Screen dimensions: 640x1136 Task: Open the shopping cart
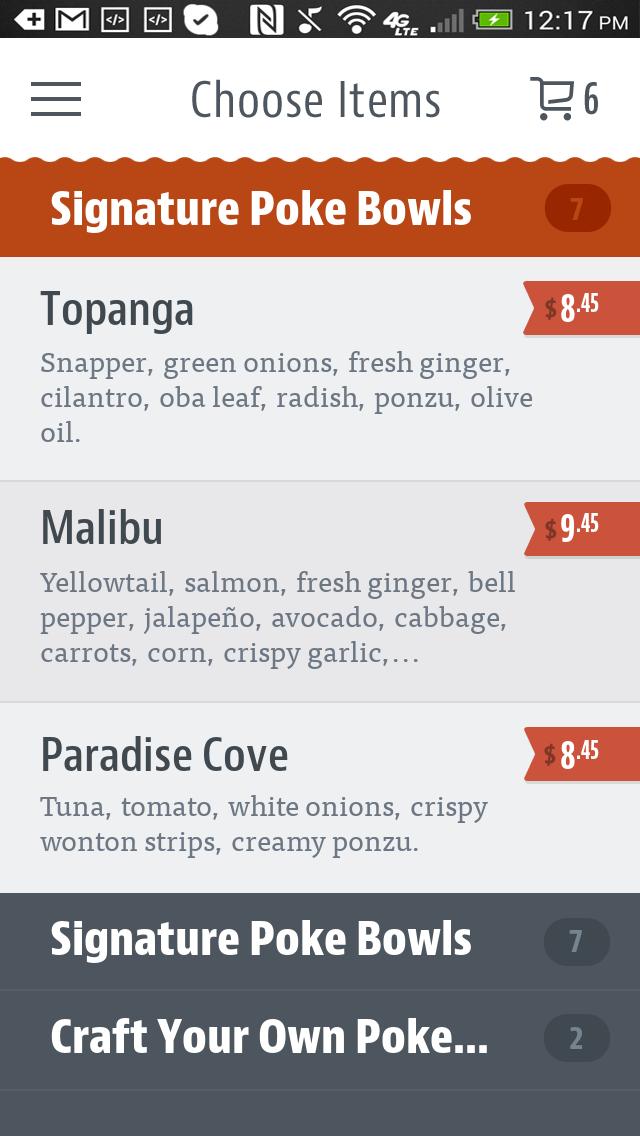coord(563,99)
